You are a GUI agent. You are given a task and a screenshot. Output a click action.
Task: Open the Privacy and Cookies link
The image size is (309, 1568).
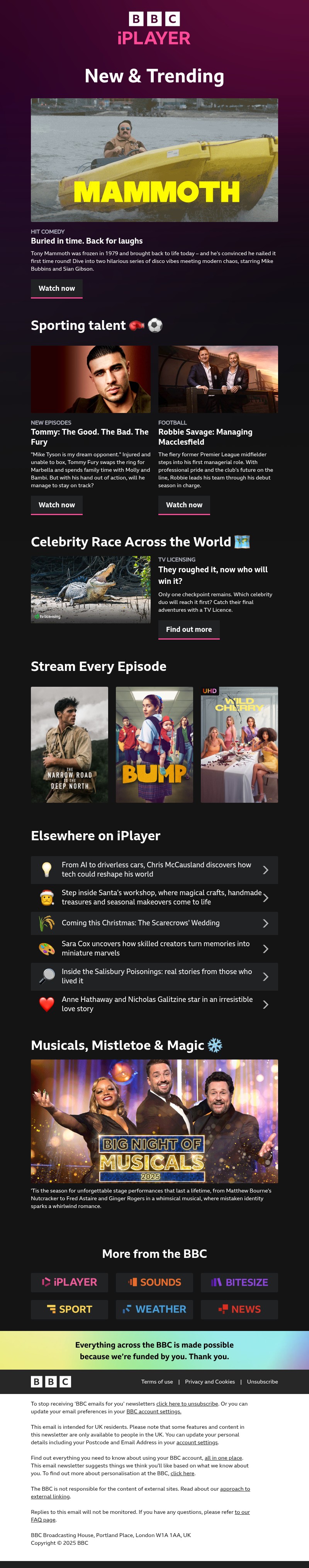(x=209, y=1382)
